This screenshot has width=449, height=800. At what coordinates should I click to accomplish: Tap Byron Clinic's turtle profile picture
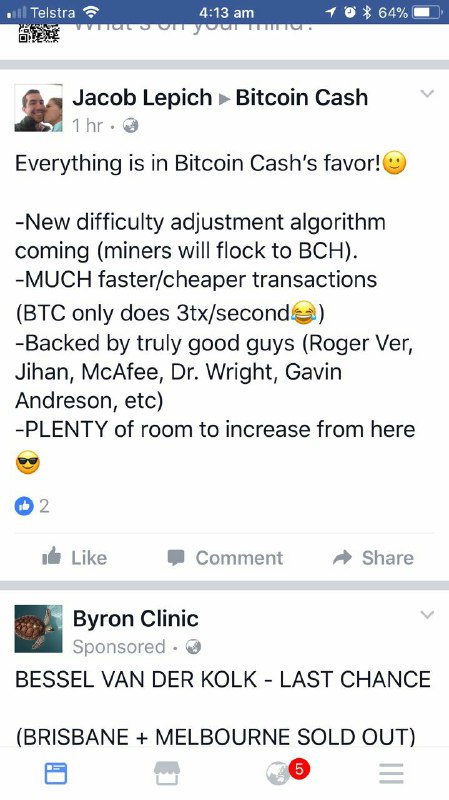[38, 629]
